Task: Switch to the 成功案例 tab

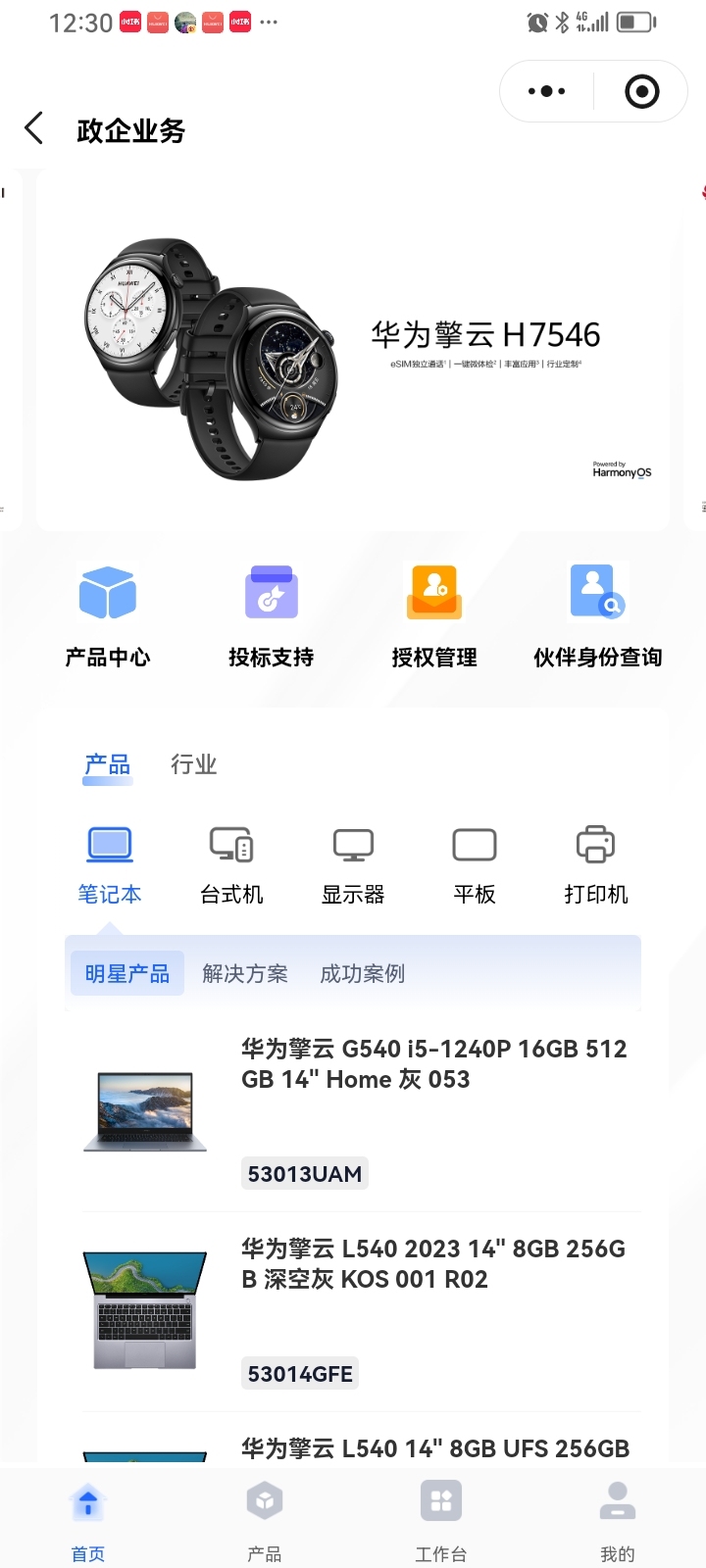Action: point(363,973)
